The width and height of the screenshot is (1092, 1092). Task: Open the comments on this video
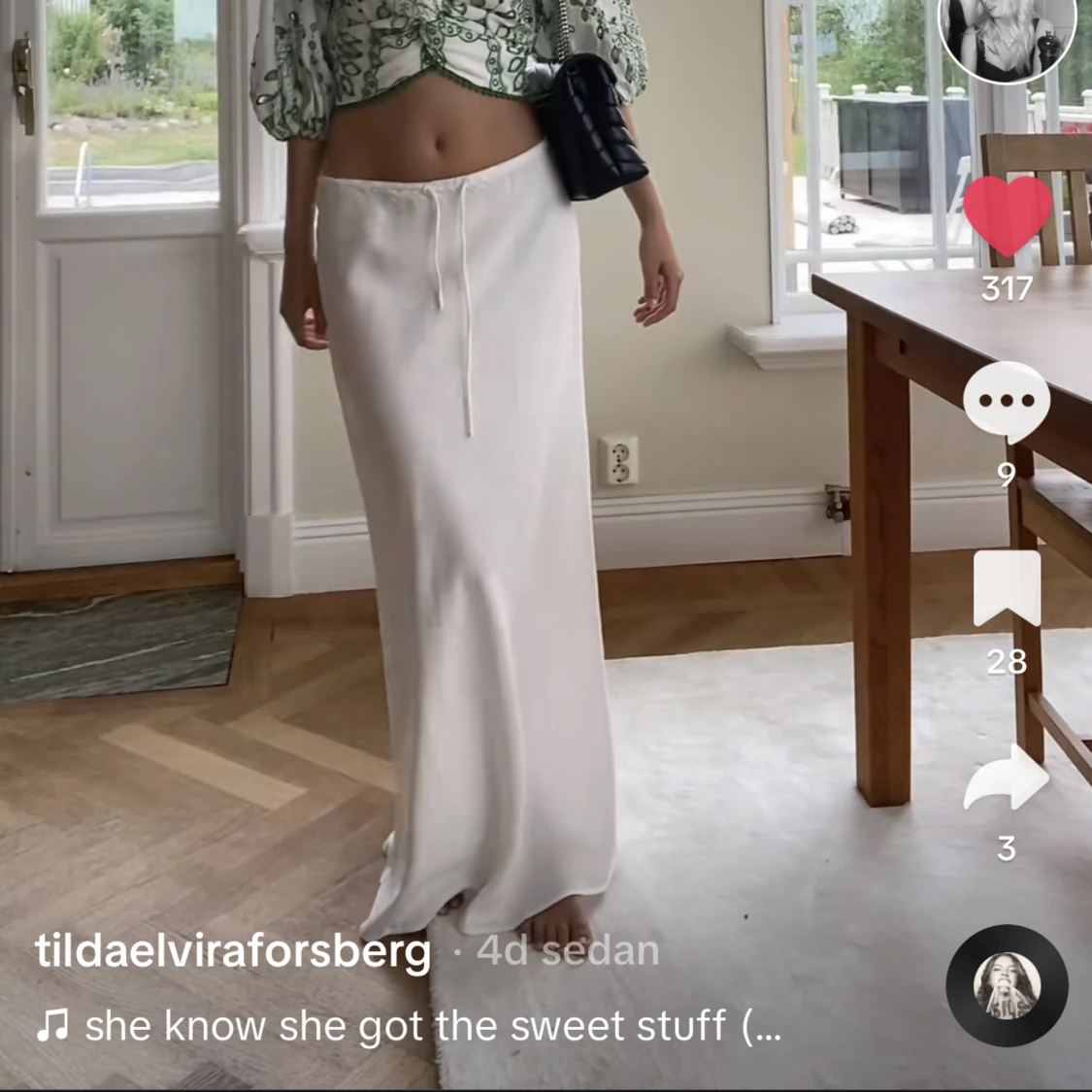(x=1007, y=402)
